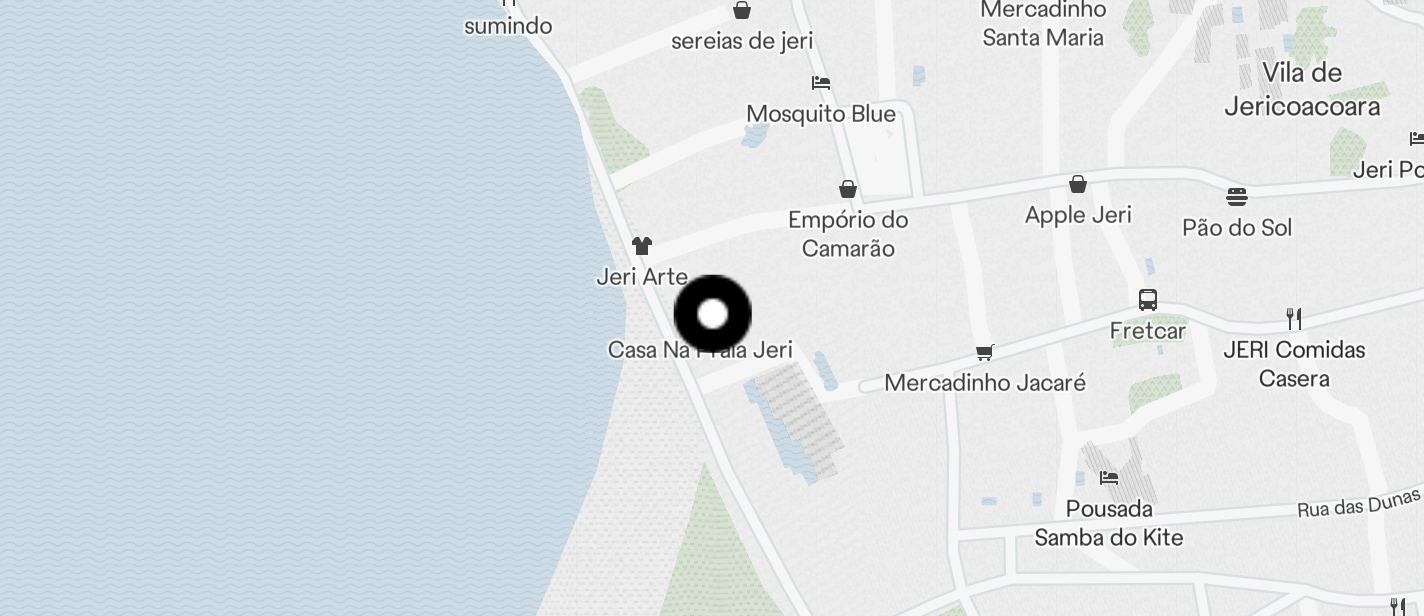Open the Fretcar bus stop marker
Viewport: 1424px width, 616px height.
click(x=1148, y=300)
